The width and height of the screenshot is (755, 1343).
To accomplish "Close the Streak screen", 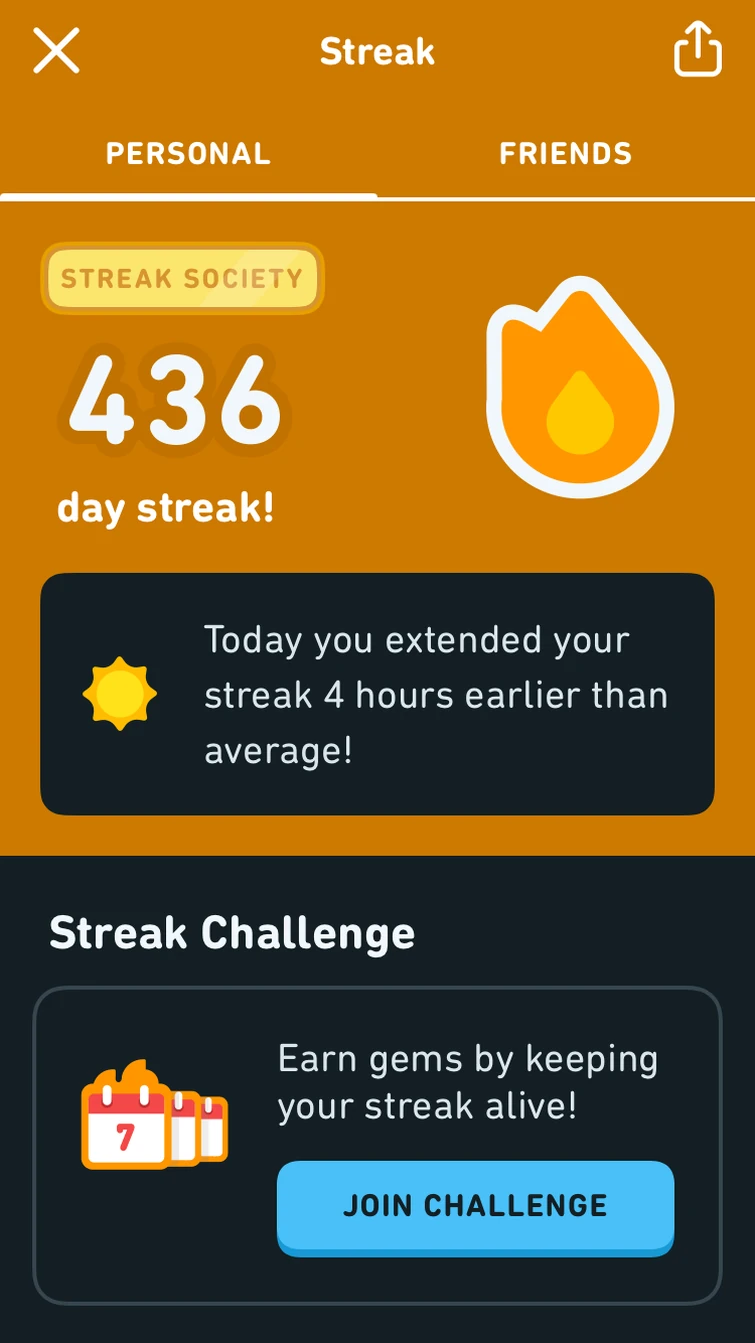I will (56, 50).
